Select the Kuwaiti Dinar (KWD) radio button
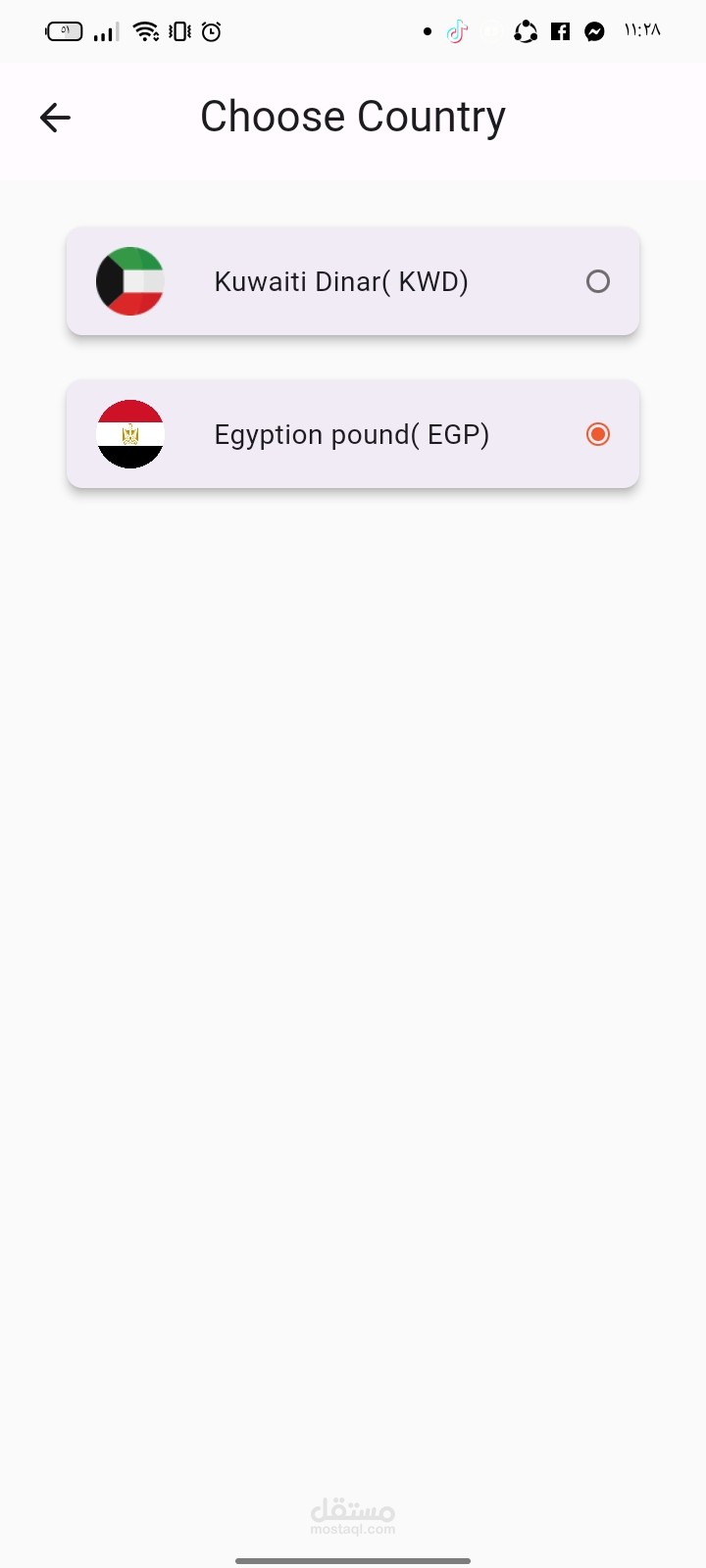This screenshot has height=1568, width=706. pos(598,282)
